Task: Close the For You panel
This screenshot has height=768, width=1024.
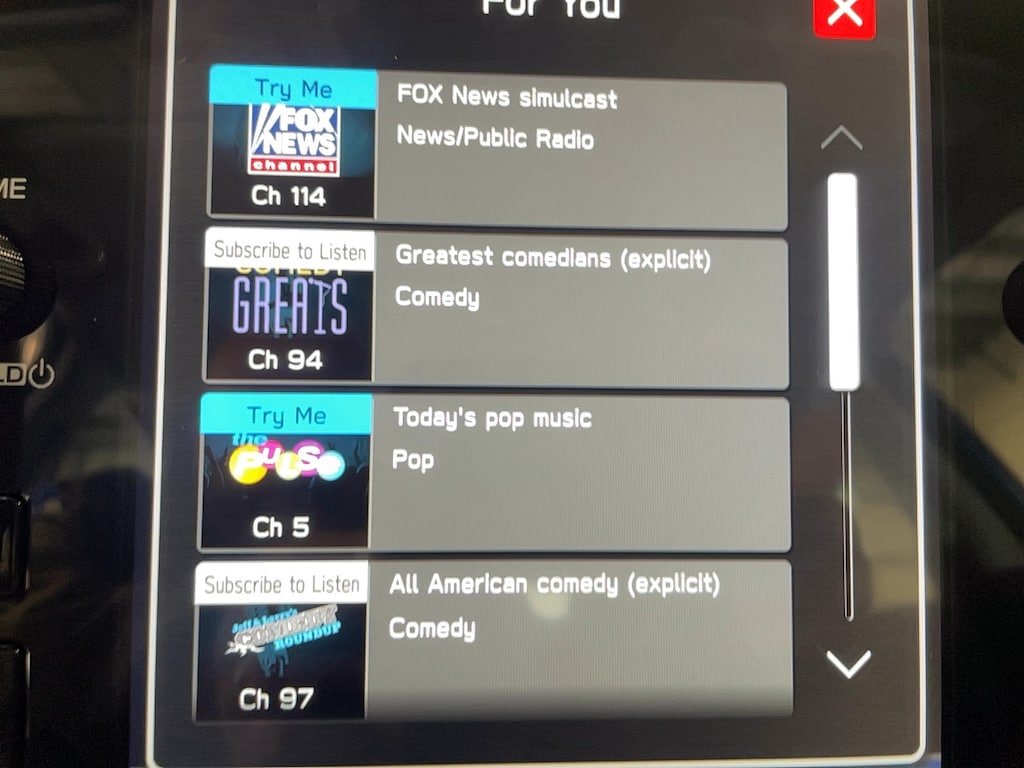Action: [844, 14]
